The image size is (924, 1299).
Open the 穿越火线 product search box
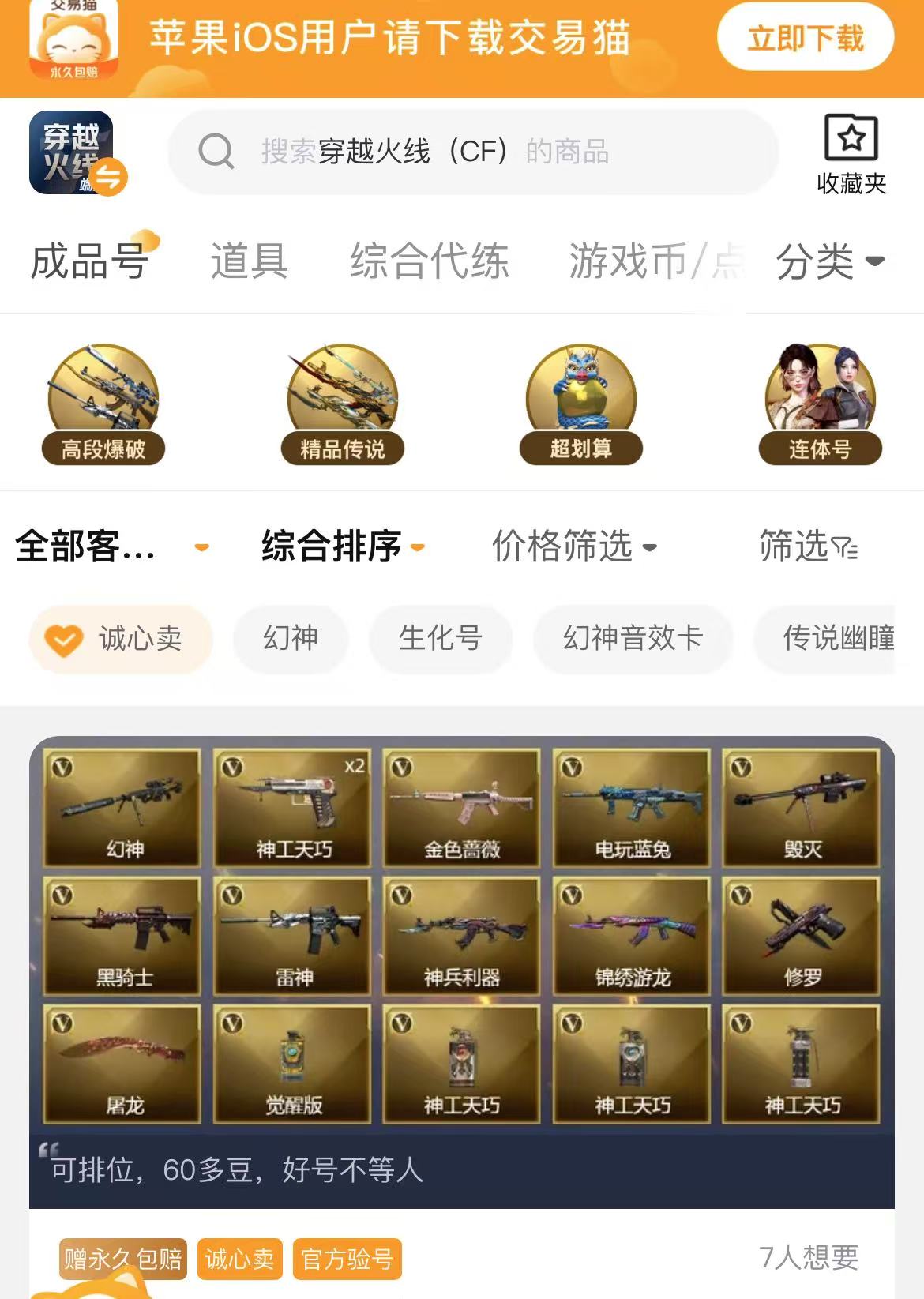pyautogui.click(x=472, y=152)
